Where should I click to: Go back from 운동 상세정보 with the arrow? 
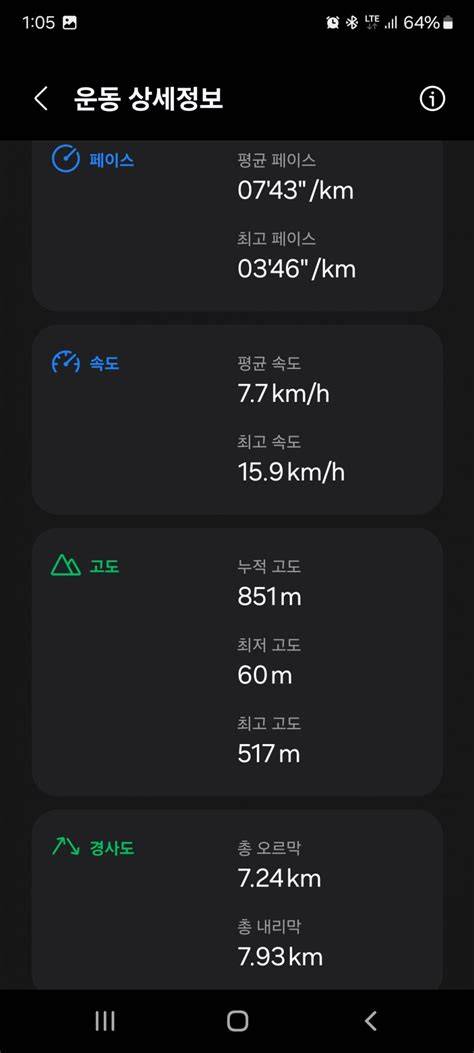pos(41,99)
